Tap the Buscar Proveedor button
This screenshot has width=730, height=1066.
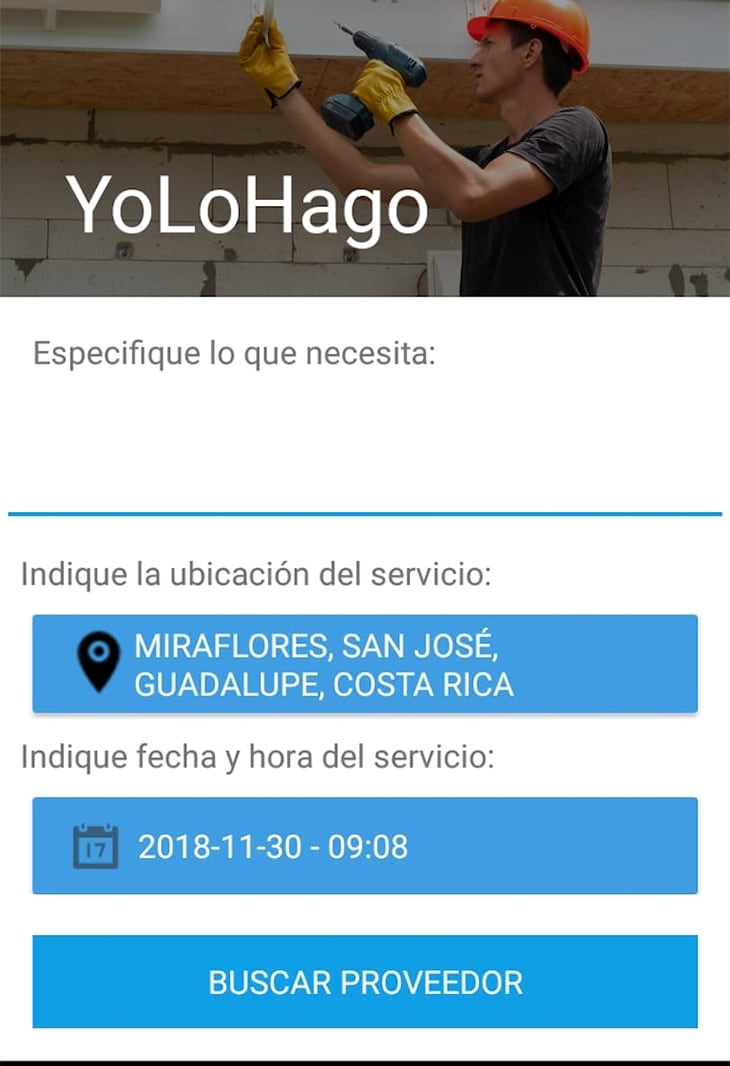click(365, 982)
